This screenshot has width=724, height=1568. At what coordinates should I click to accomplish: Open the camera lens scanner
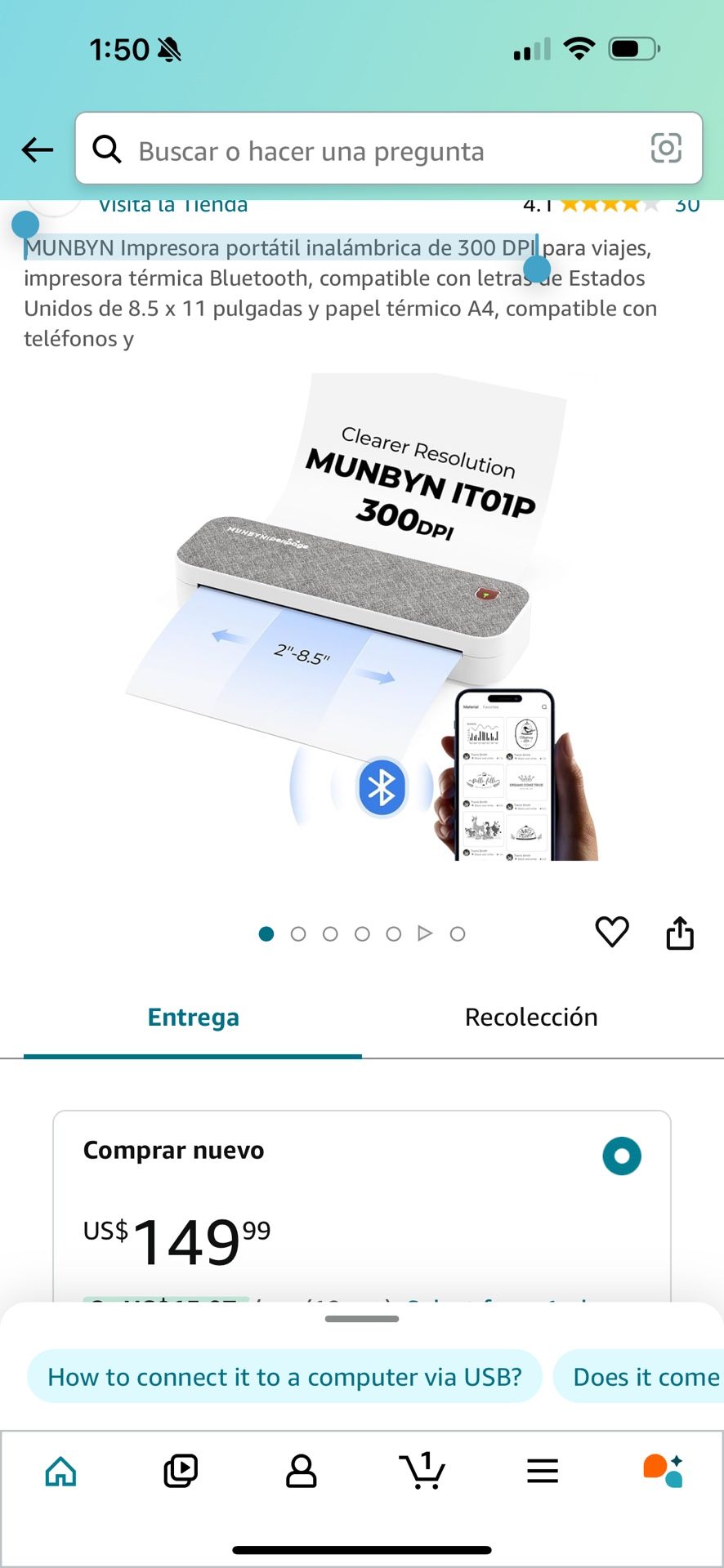tap(665, 149)
